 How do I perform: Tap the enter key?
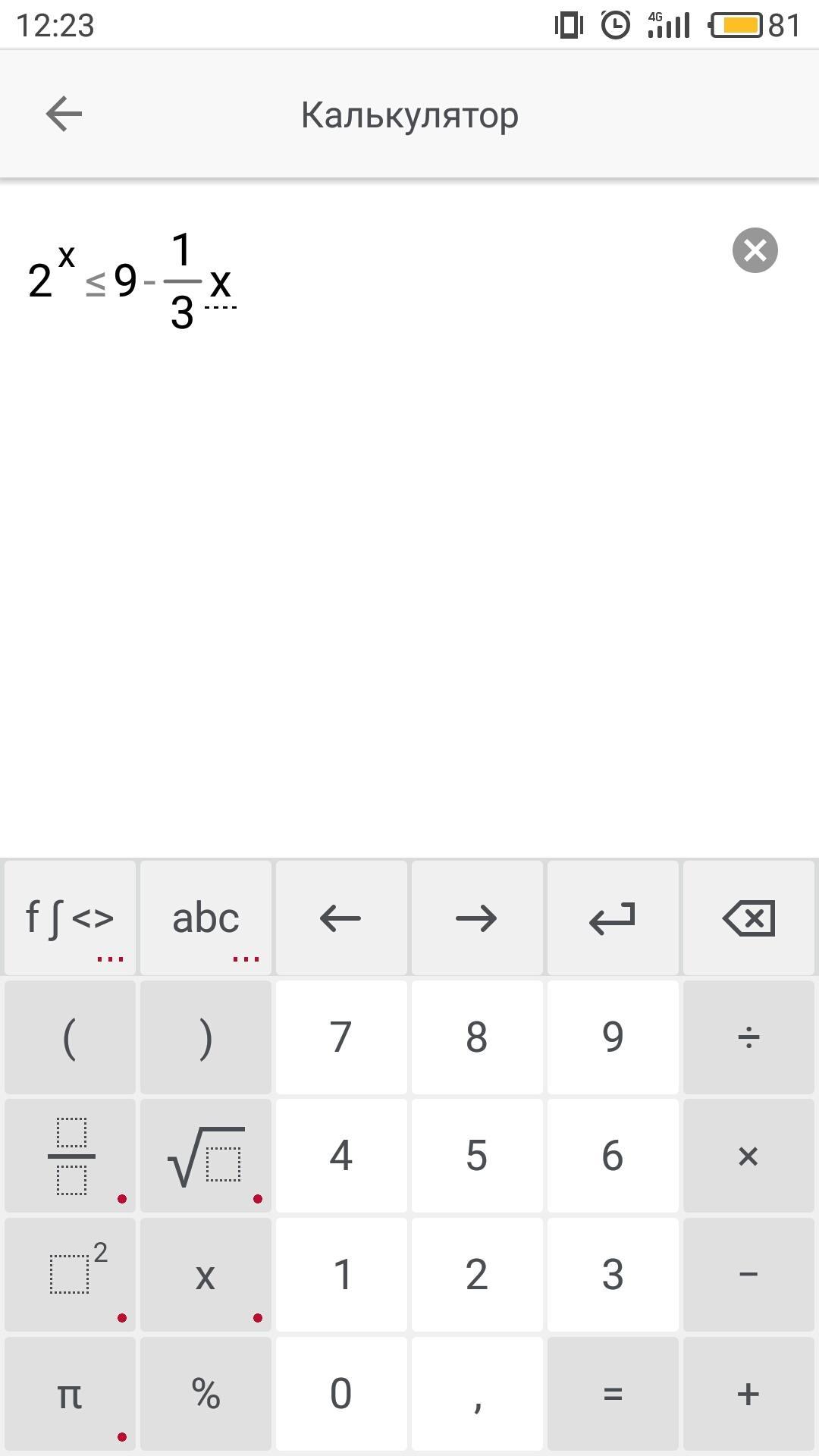pos(613,918)
